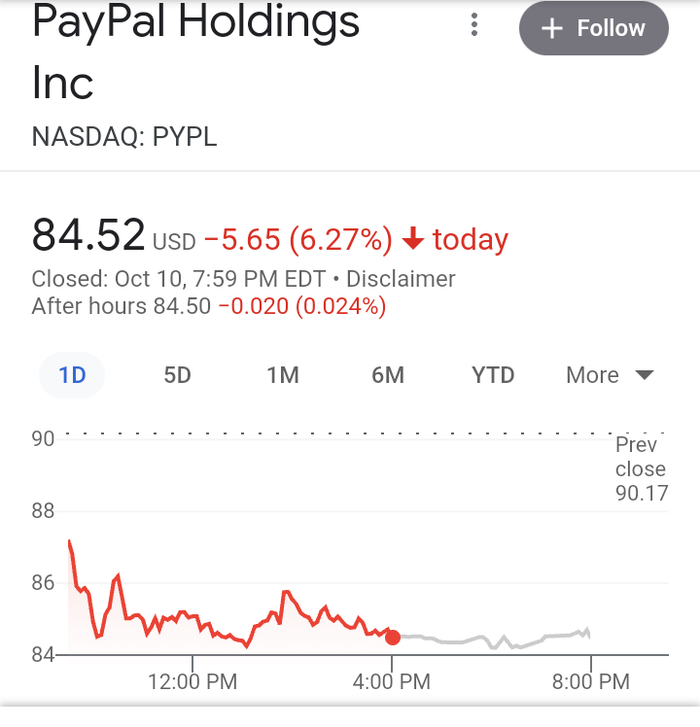Expand the More time ranges dropdown
The width and height of the screenshot is (700, 727).
pyautogui.click(x=609, y=375)
